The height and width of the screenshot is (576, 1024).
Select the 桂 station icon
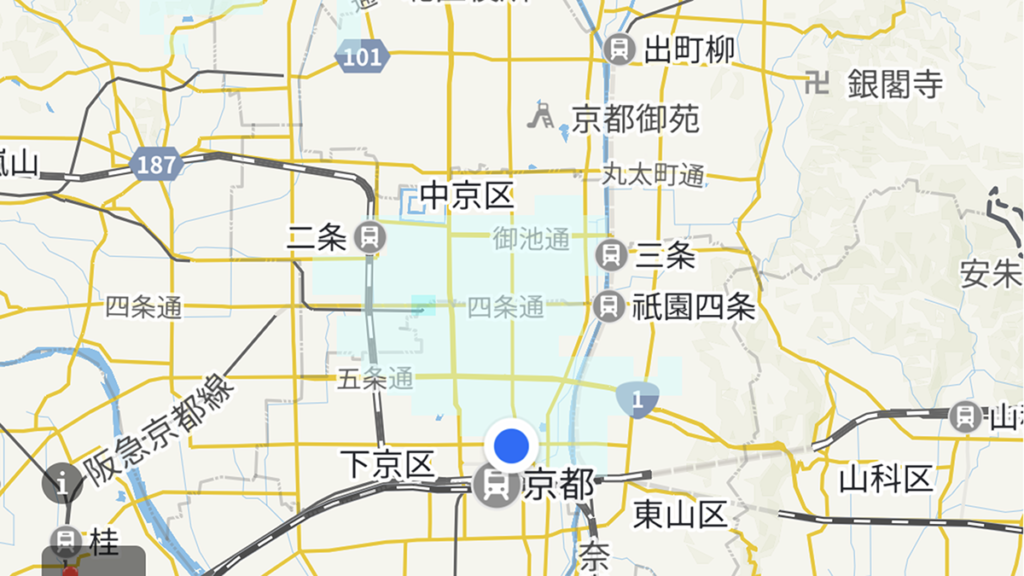click(x=67, y=541)
